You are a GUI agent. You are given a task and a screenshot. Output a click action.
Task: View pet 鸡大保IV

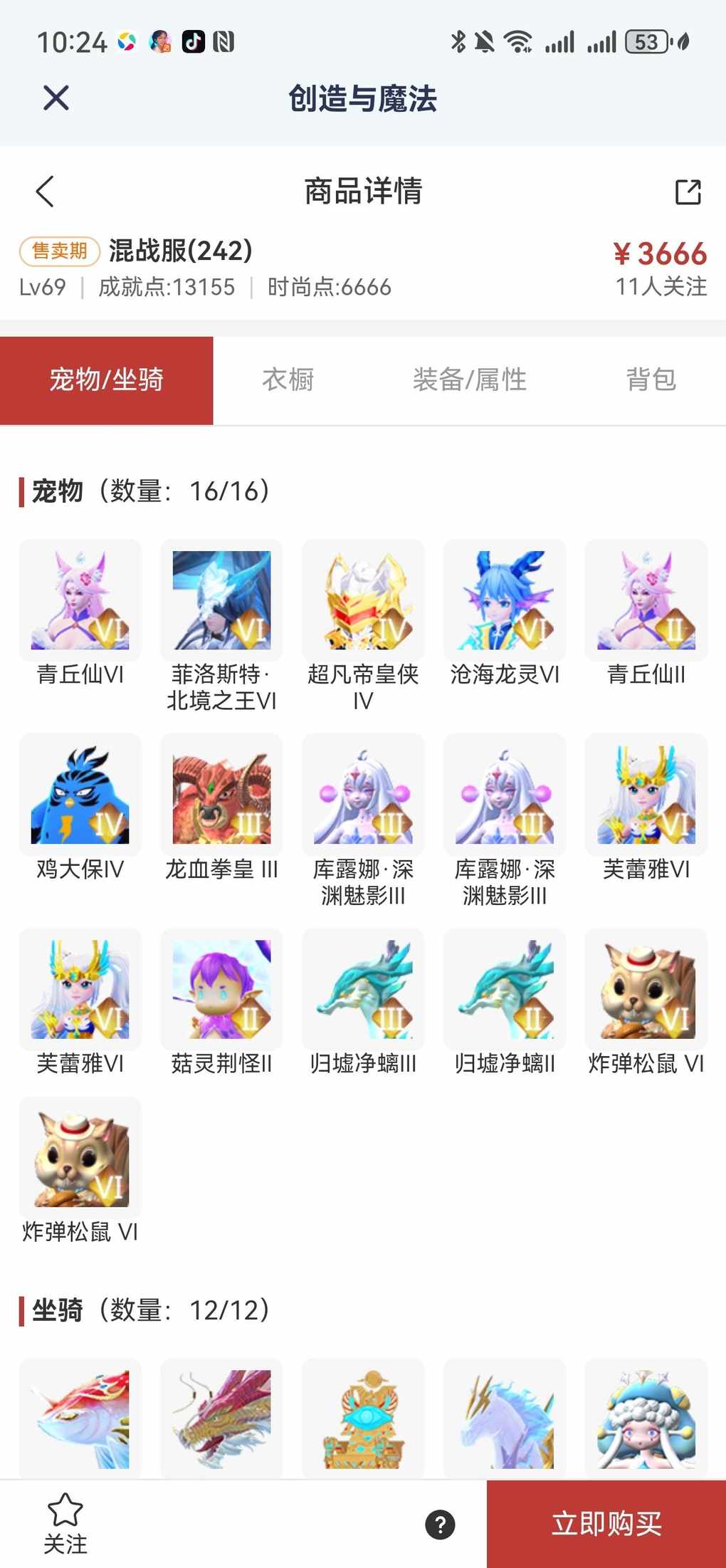coord(80,795)
